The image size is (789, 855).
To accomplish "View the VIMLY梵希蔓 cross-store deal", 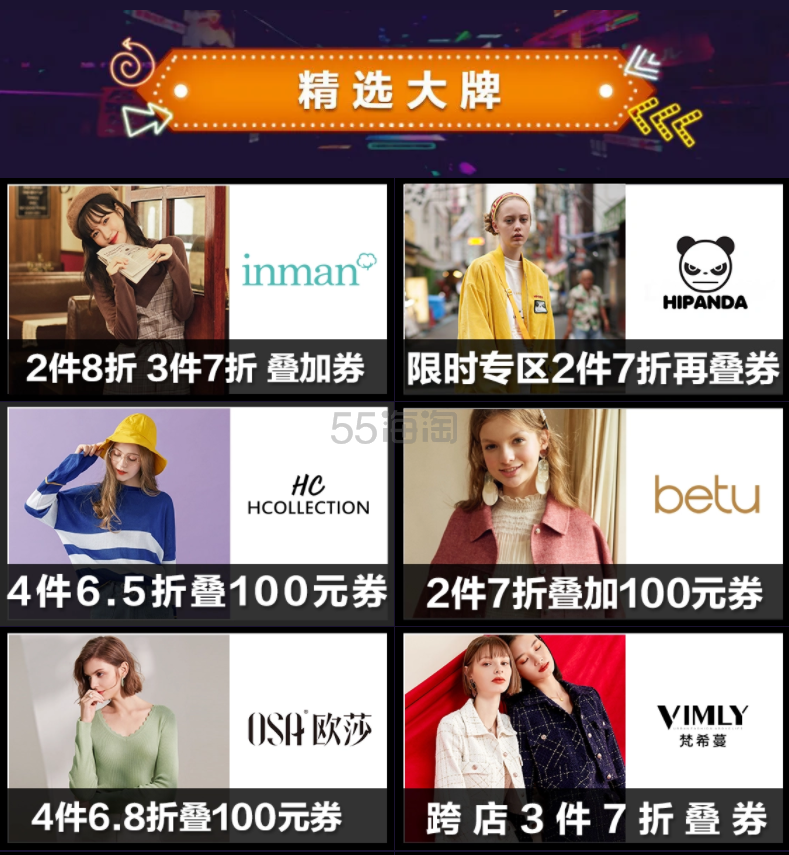I will point(593,736).
